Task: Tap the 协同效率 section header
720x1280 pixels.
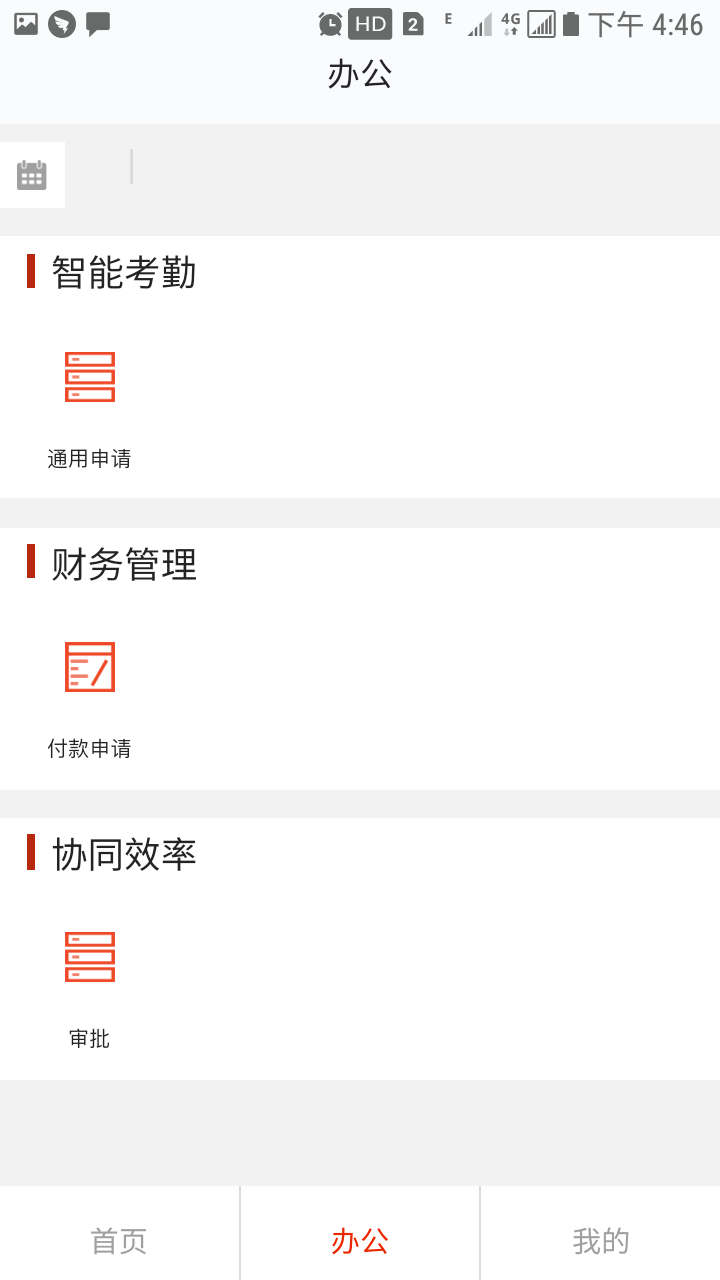Action: [x=122, y=855]
